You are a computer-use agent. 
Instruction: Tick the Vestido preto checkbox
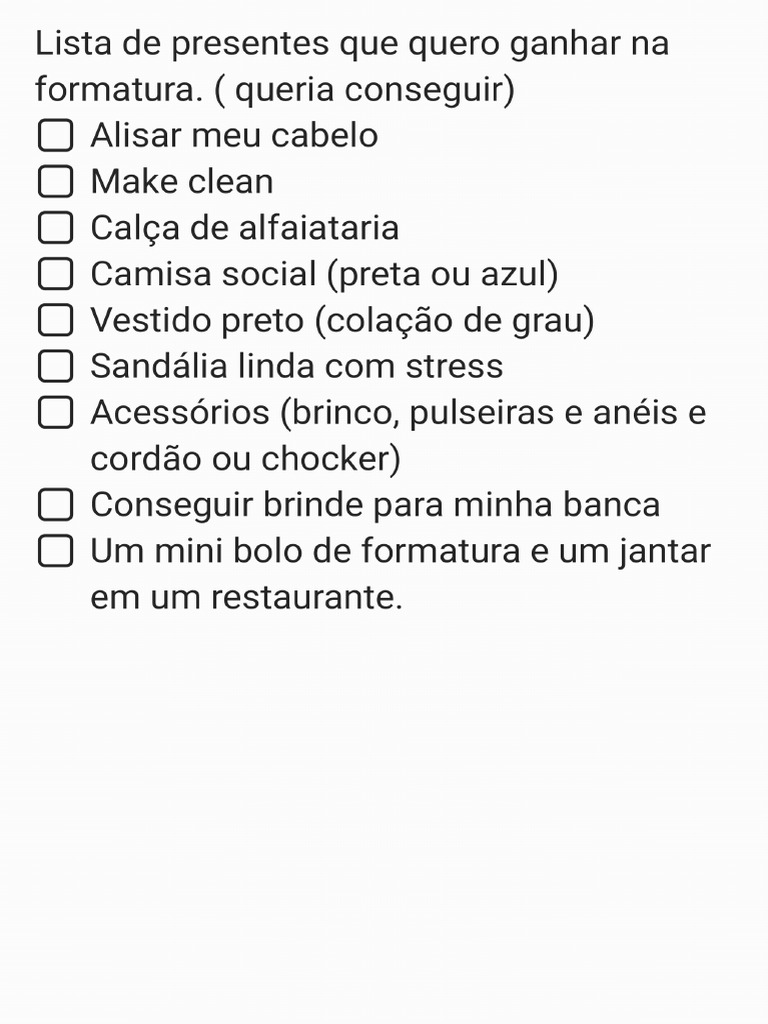pos(55,320)
